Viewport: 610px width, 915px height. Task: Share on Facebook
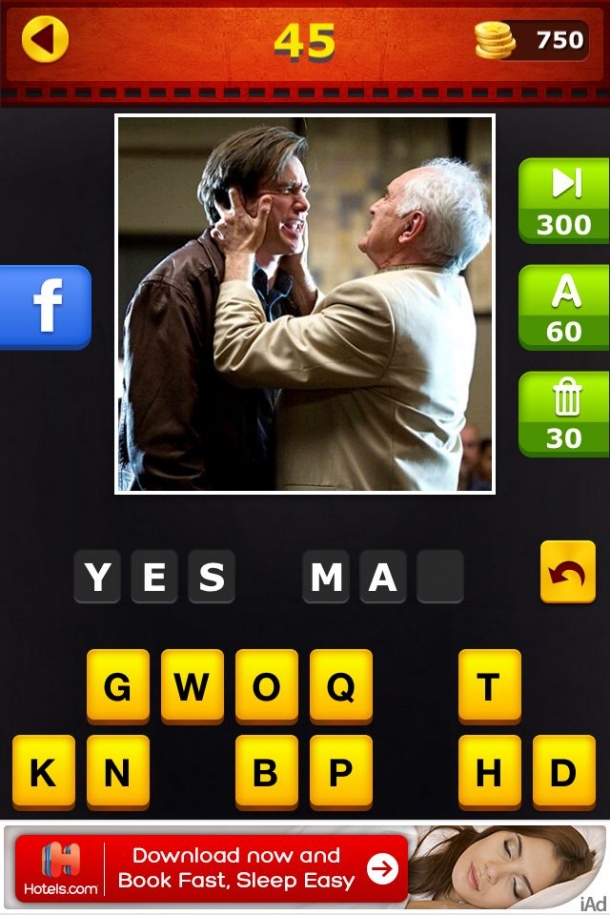pos(46,307)
